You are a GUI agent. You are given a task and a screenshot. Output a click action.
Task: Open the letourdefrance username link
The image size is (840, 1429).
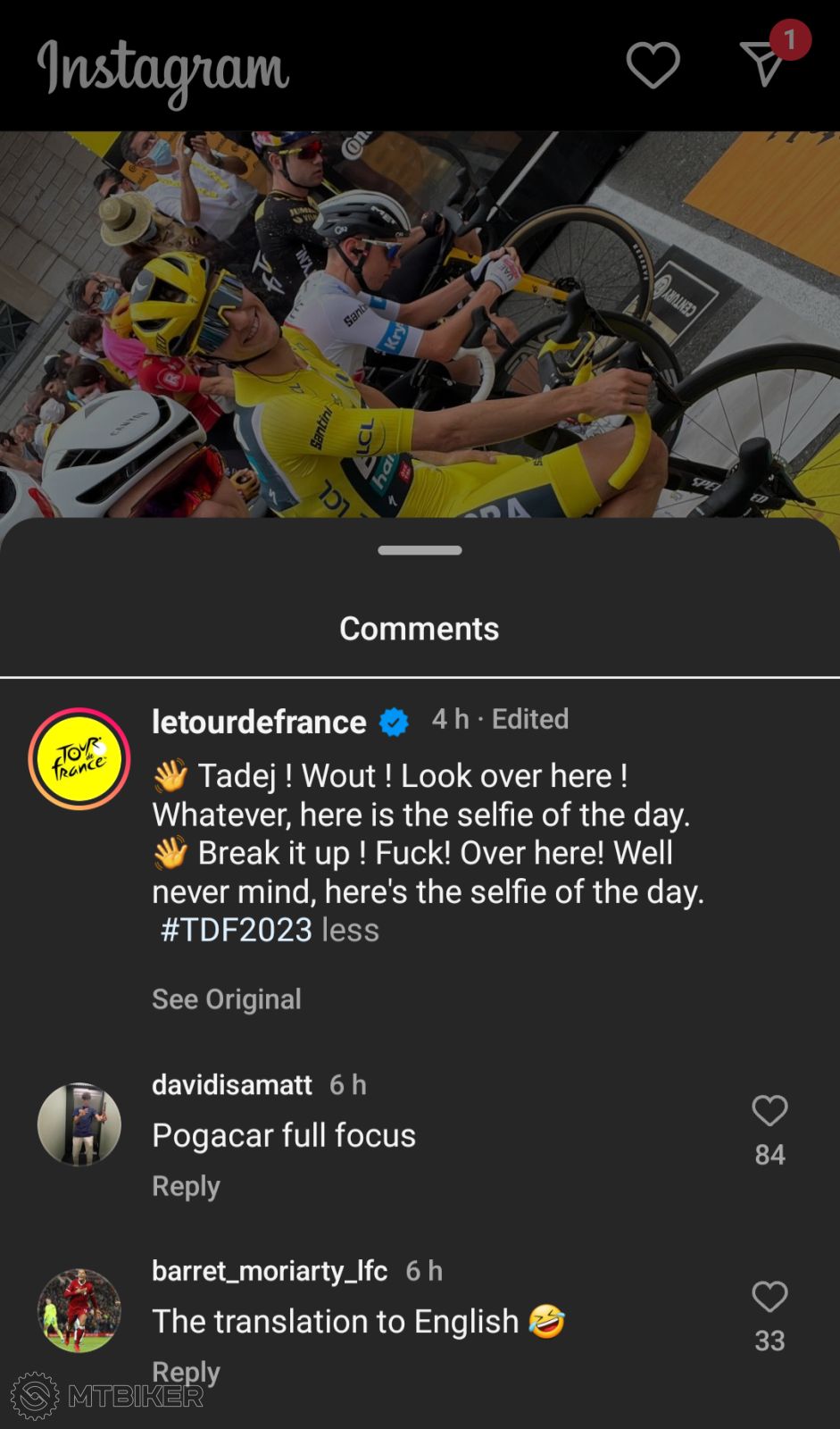pyautogui.click(x=259, y=721)
